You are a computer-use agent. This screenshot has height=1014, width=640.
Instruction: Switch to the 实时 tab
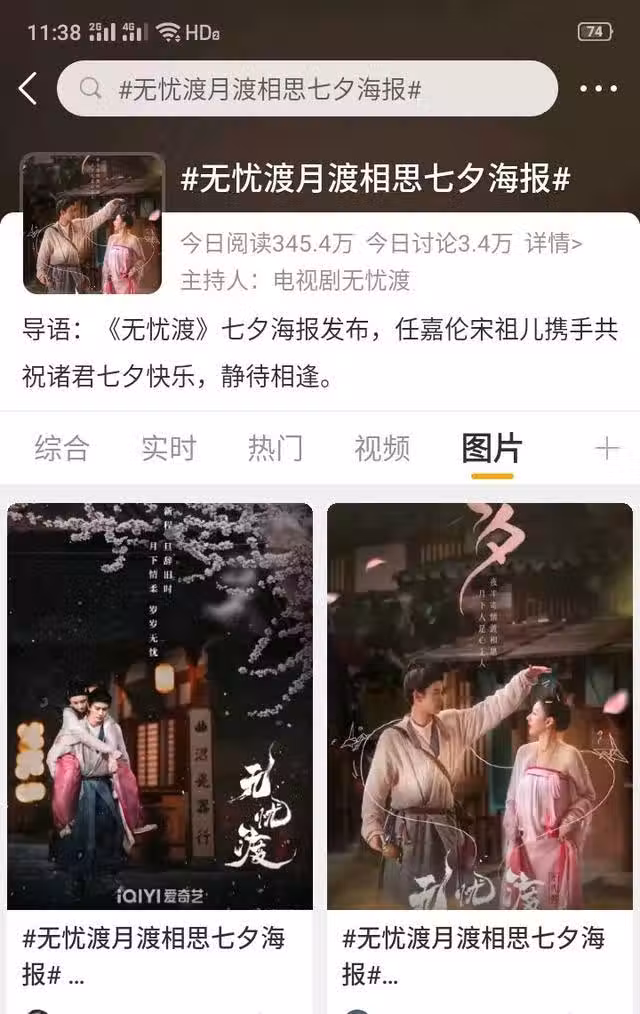click(169, 448)
